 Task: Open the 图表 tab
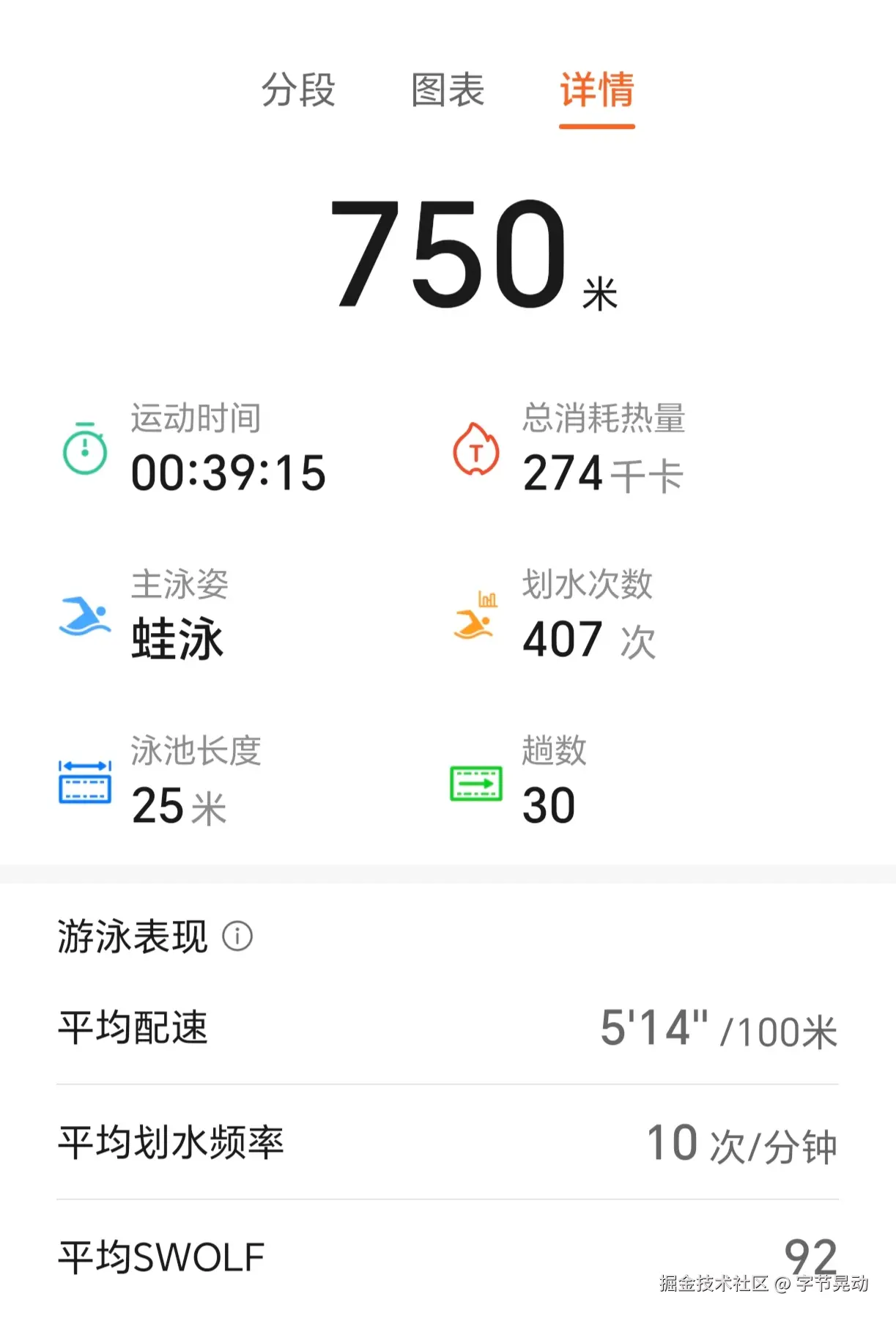448,92
